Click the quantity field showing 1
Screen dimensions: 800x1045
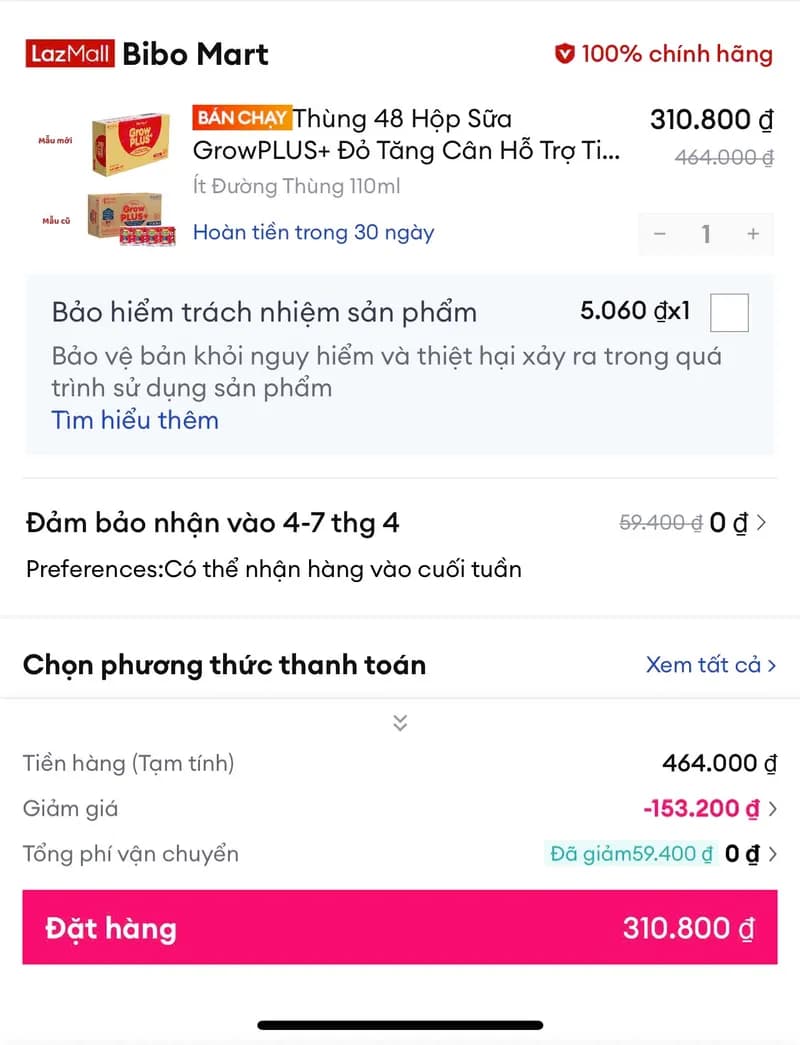point(706,234)
